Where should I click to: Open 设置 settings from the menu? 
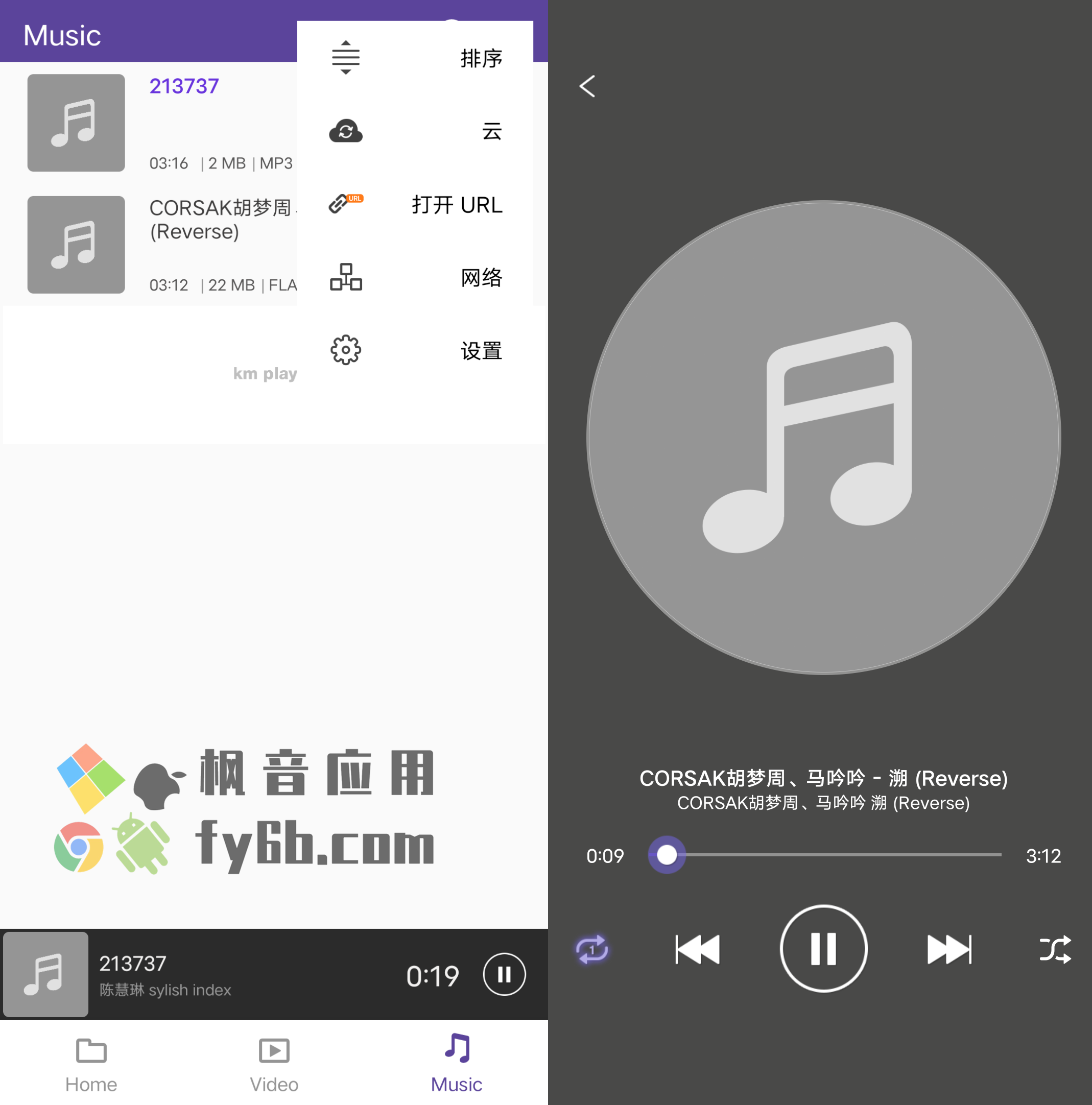click(x=415, y=350)
